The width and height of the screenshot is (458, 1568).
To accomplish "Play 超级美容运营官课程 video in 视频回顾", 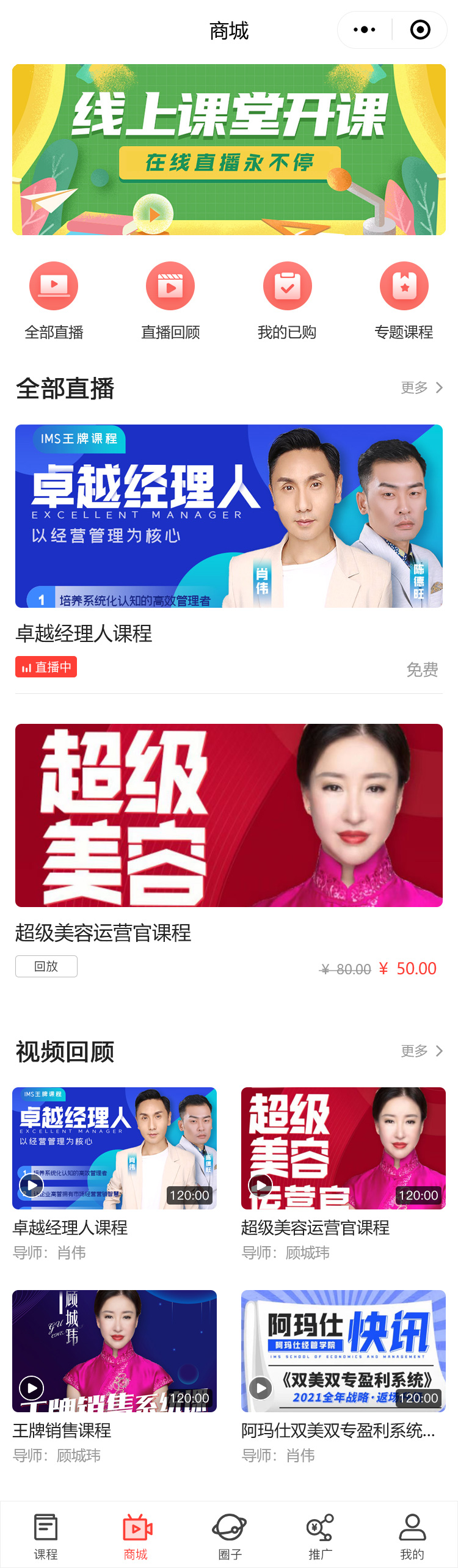I will pos(343,1148).
